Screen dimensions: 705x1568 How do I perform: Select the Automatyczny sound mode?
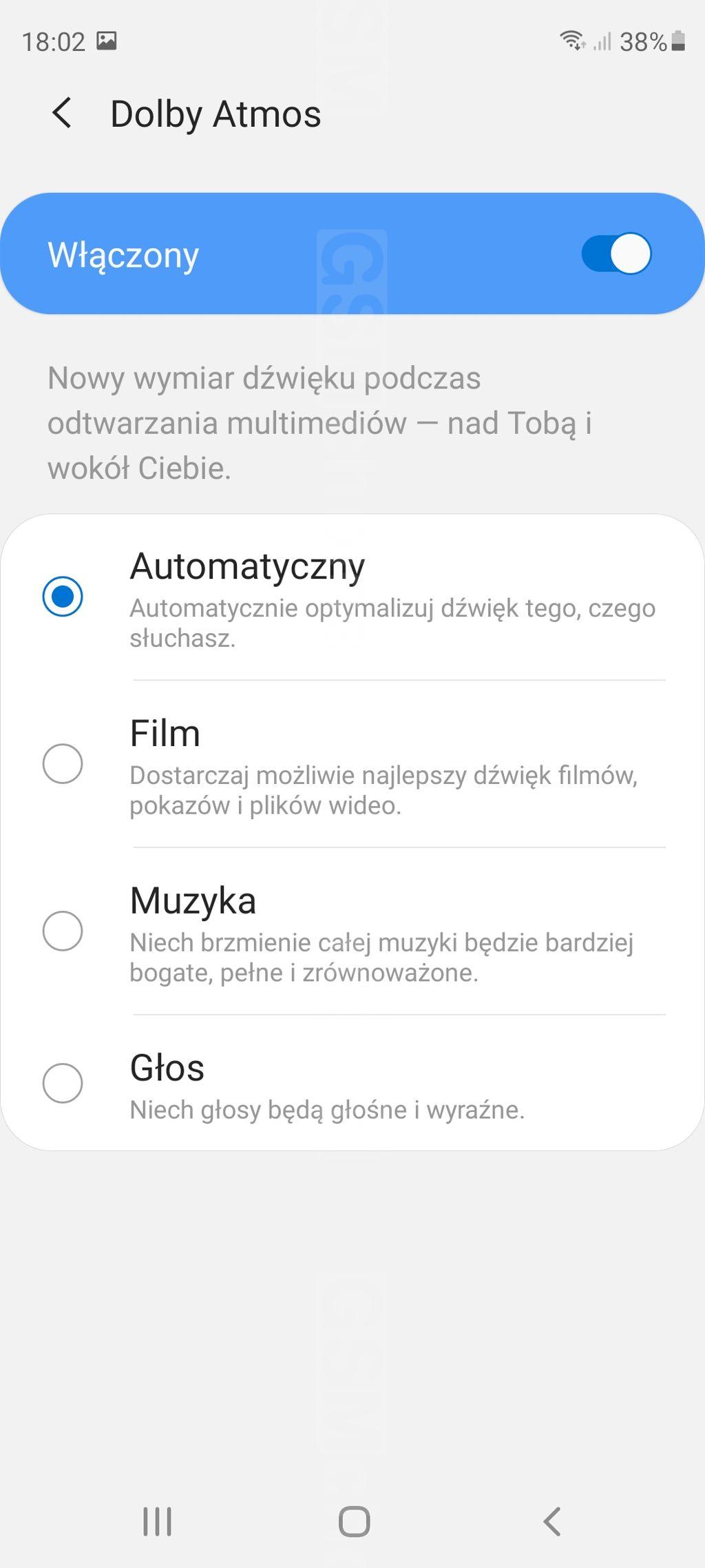tap(63, 597)
